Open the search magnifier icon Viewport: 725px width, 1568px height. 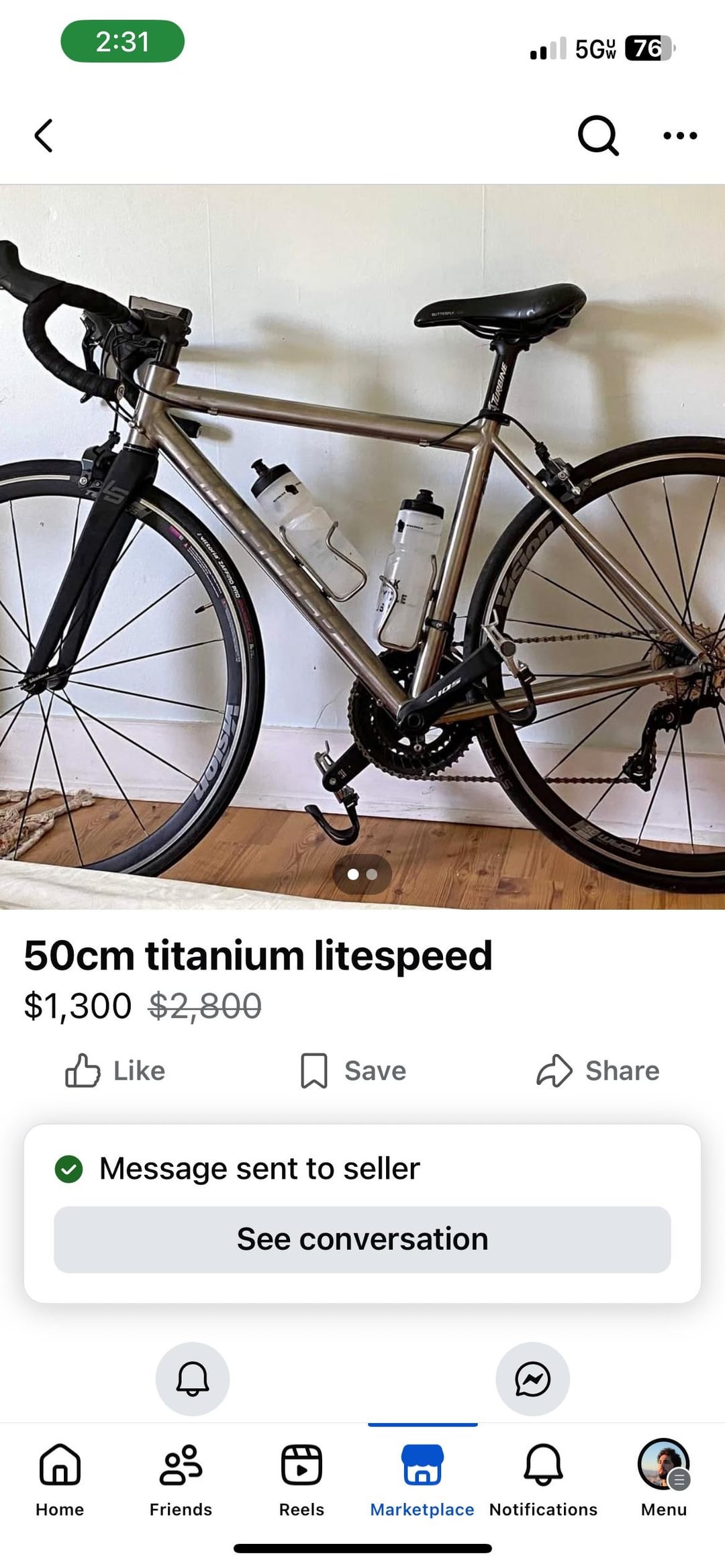click(597, 136)
